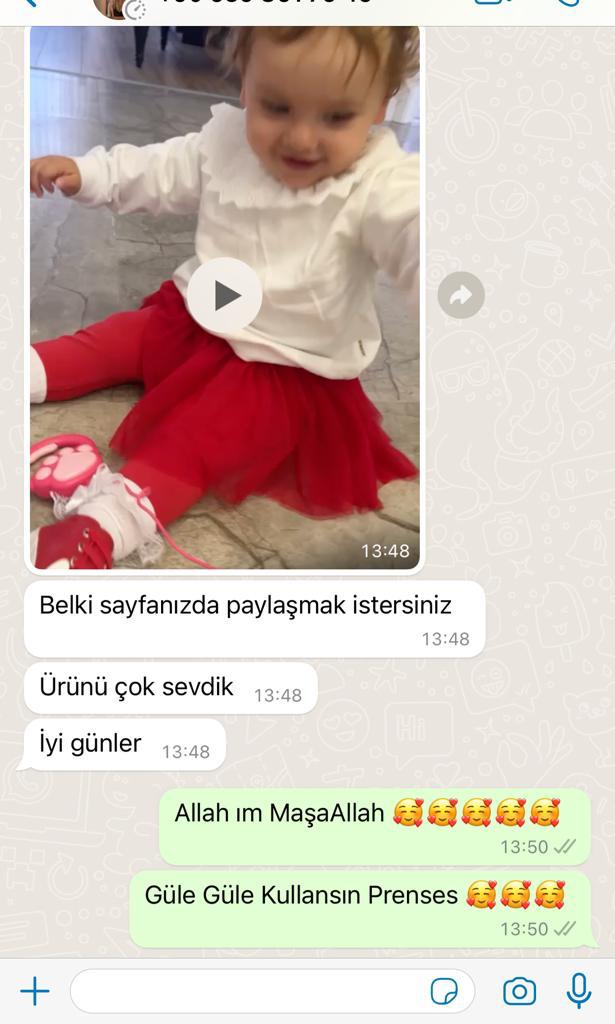Play the video message
The height and width of the screenshot is (1024, 615).
(225, 295)
